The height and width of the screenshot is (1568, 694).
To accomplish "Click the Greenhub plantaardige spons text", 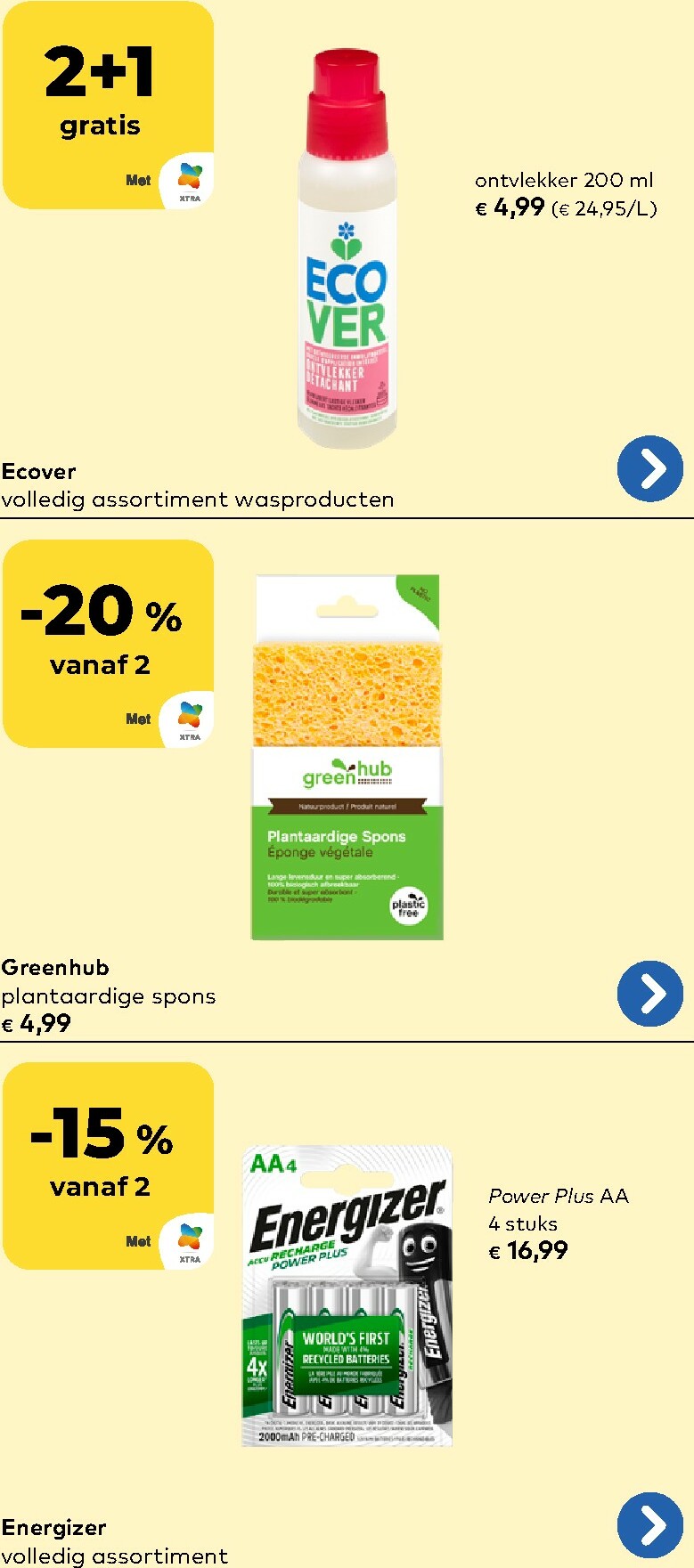I will click(x=108, y=995).
